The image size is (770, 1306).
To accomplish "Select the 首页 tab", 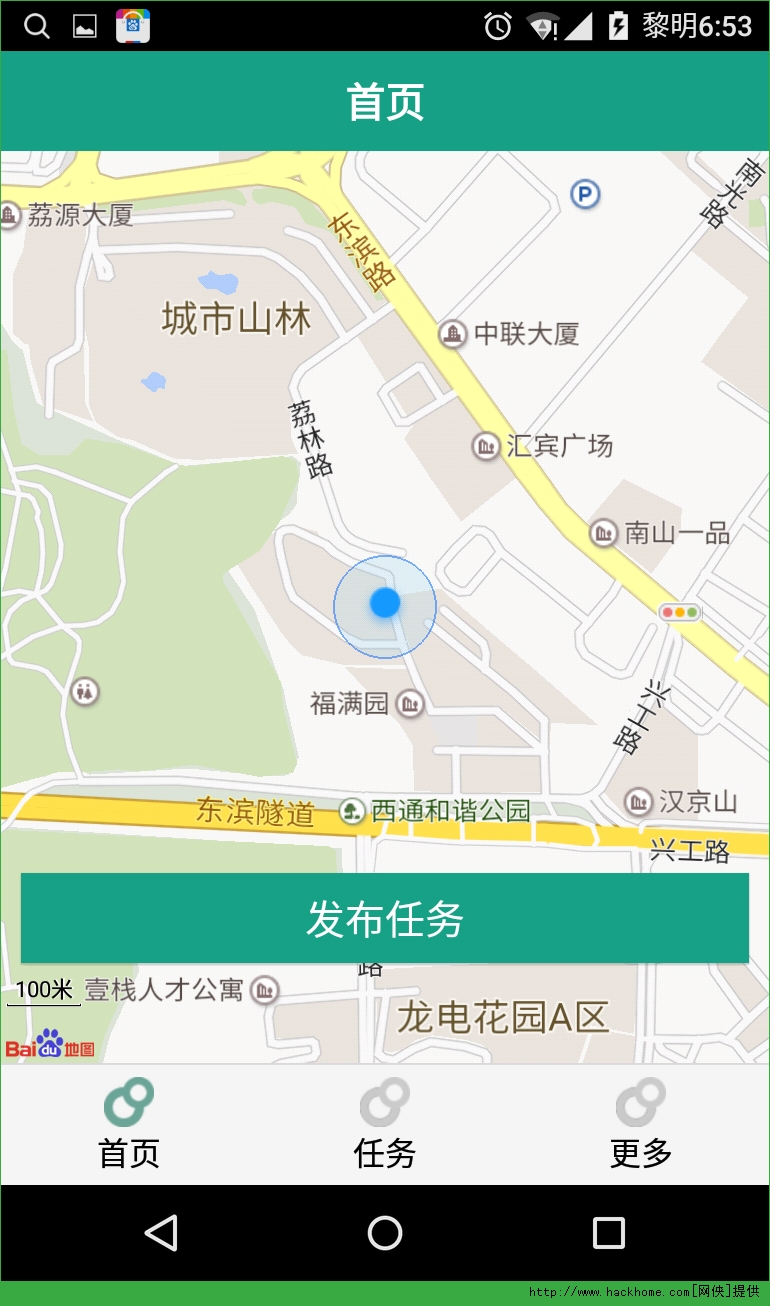I will tap(129, 1125).
